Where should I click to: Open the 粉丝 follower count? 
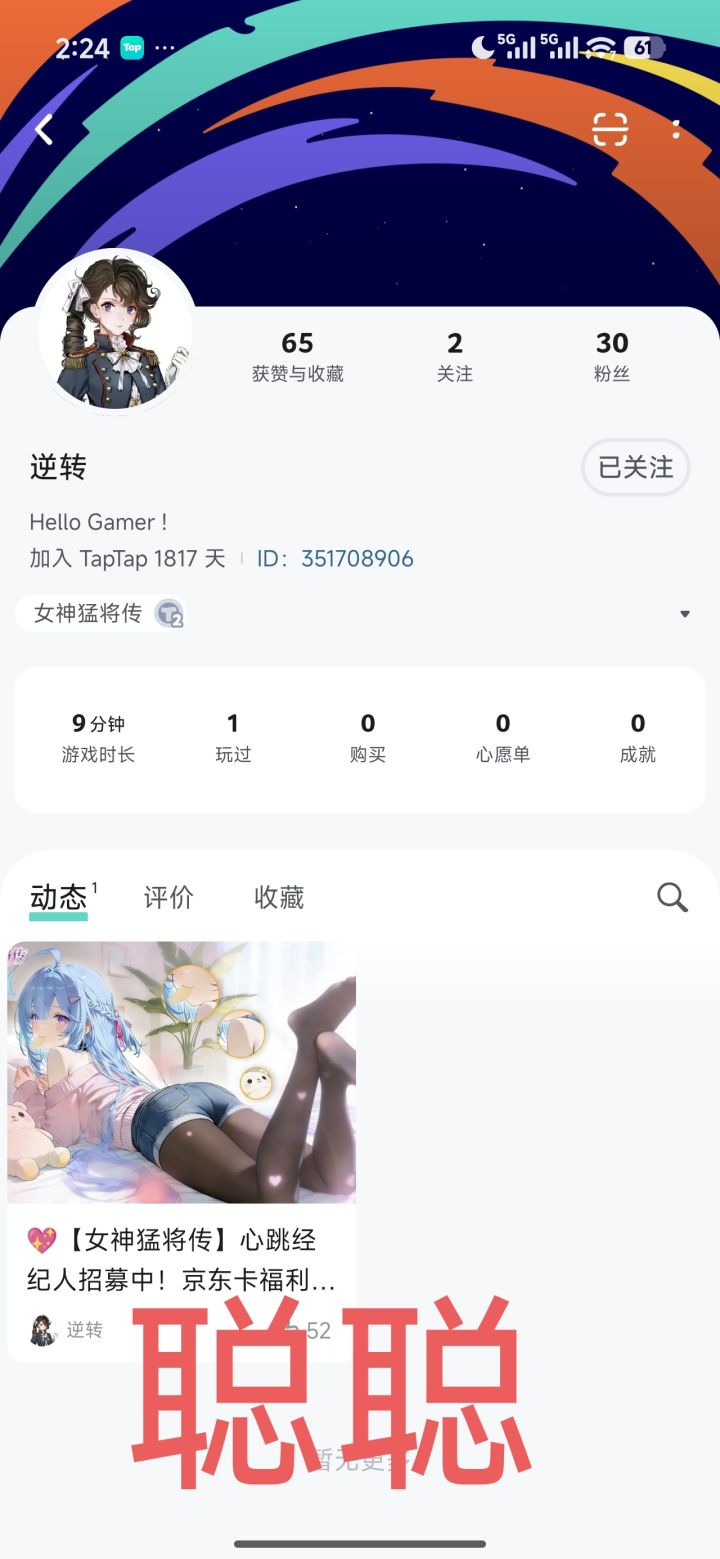[x=613, y=357]
